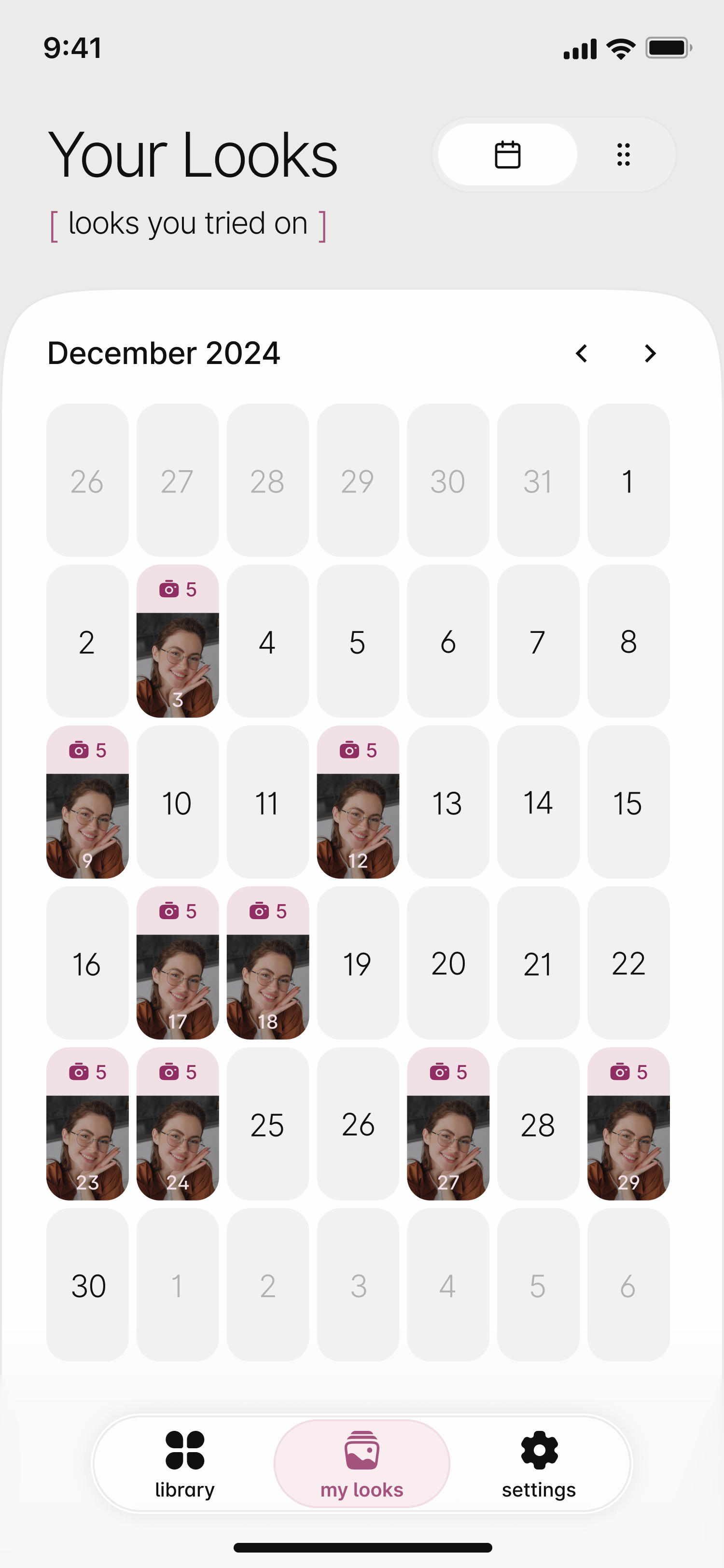Select the my looks tab

[362, 1464]
